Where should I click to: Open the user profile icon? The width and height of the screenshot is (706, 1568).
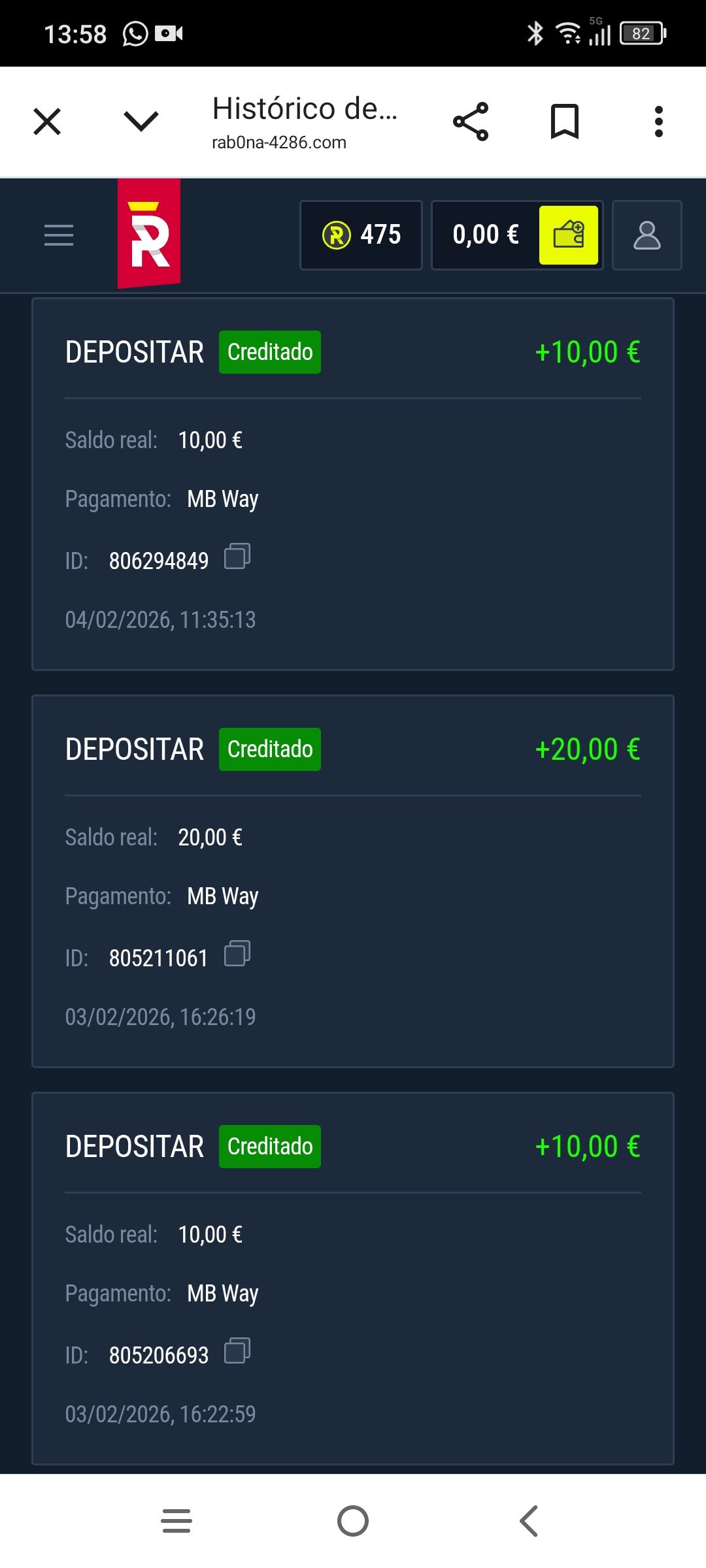point(647,235)
